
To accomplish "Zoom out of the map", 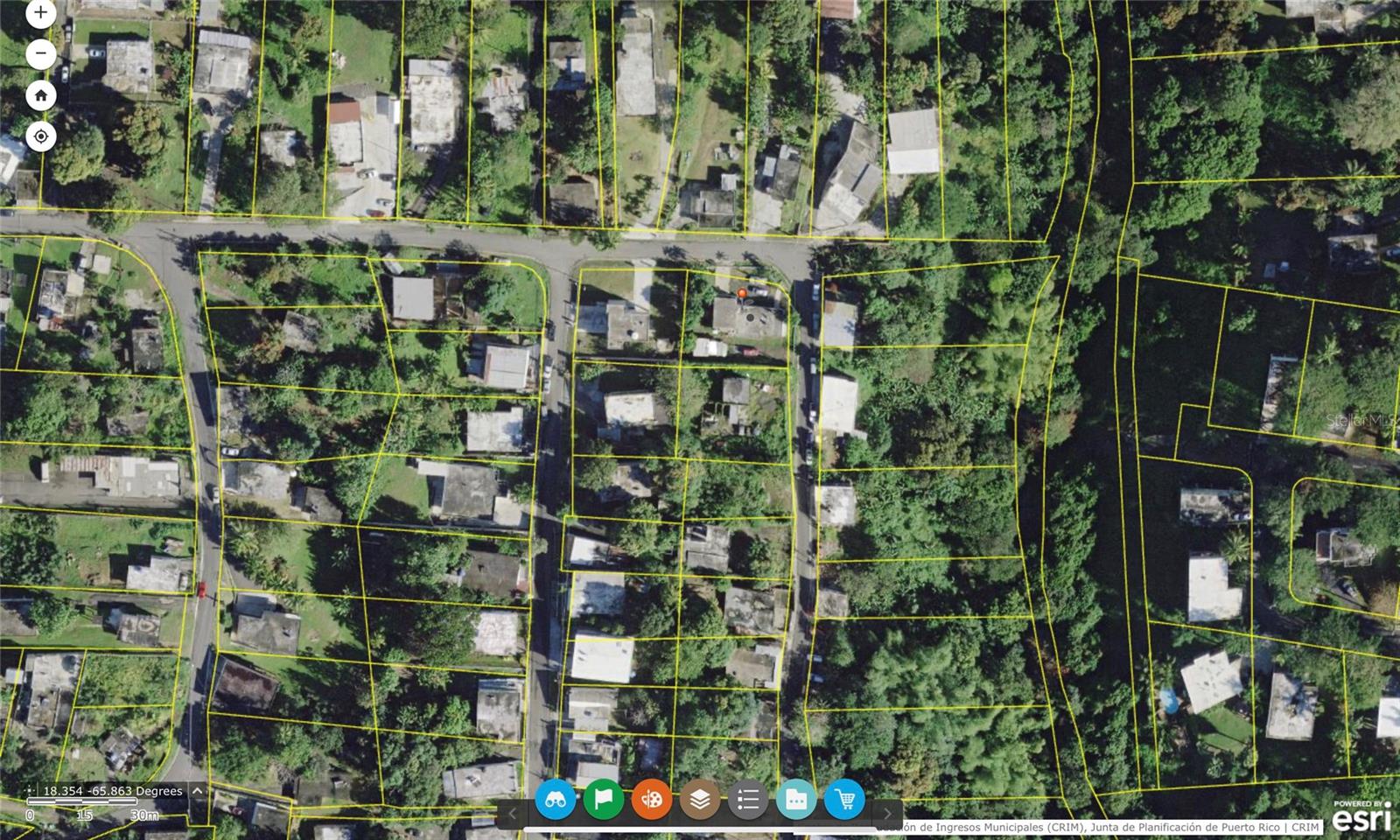I will pyautogui.click(x=40, y=54).
